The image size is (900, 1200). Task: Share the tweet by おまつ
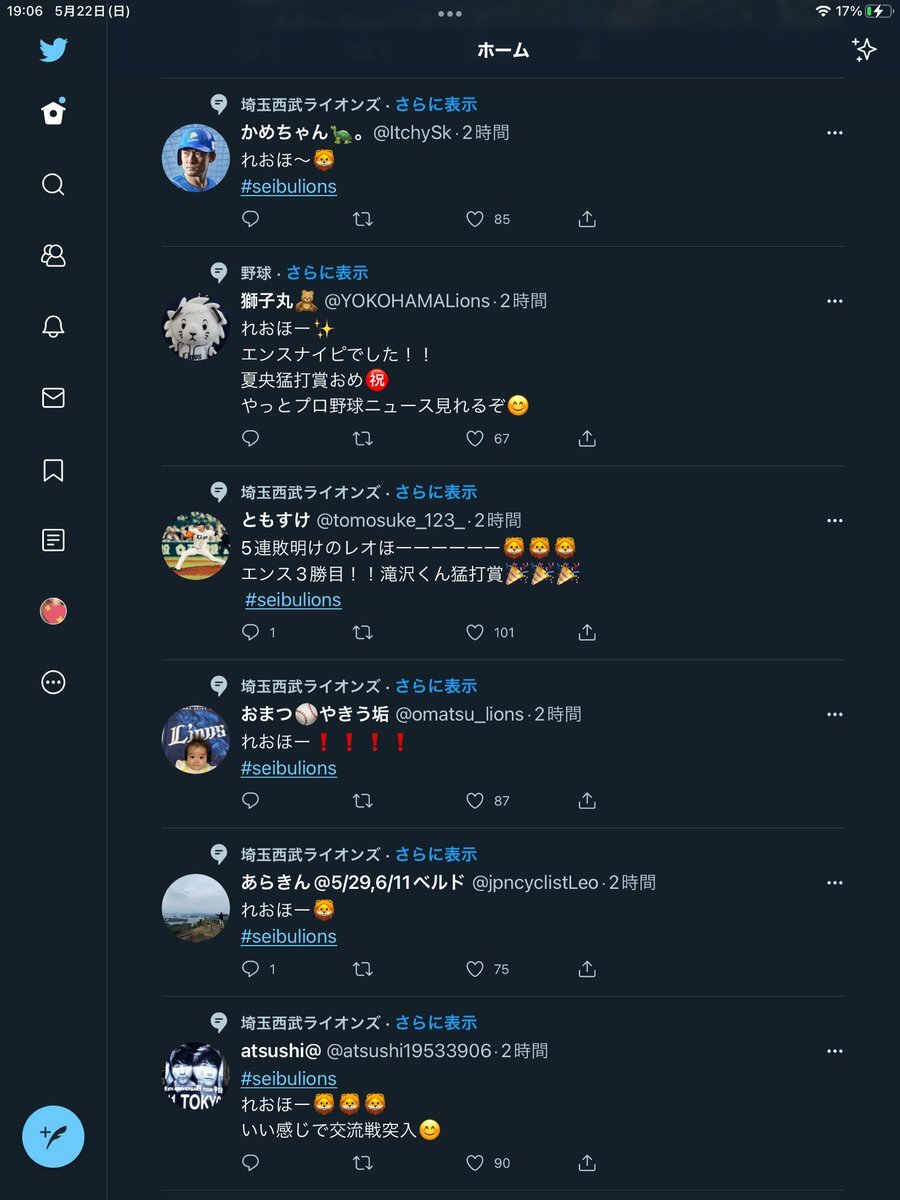tap(587, 800)
